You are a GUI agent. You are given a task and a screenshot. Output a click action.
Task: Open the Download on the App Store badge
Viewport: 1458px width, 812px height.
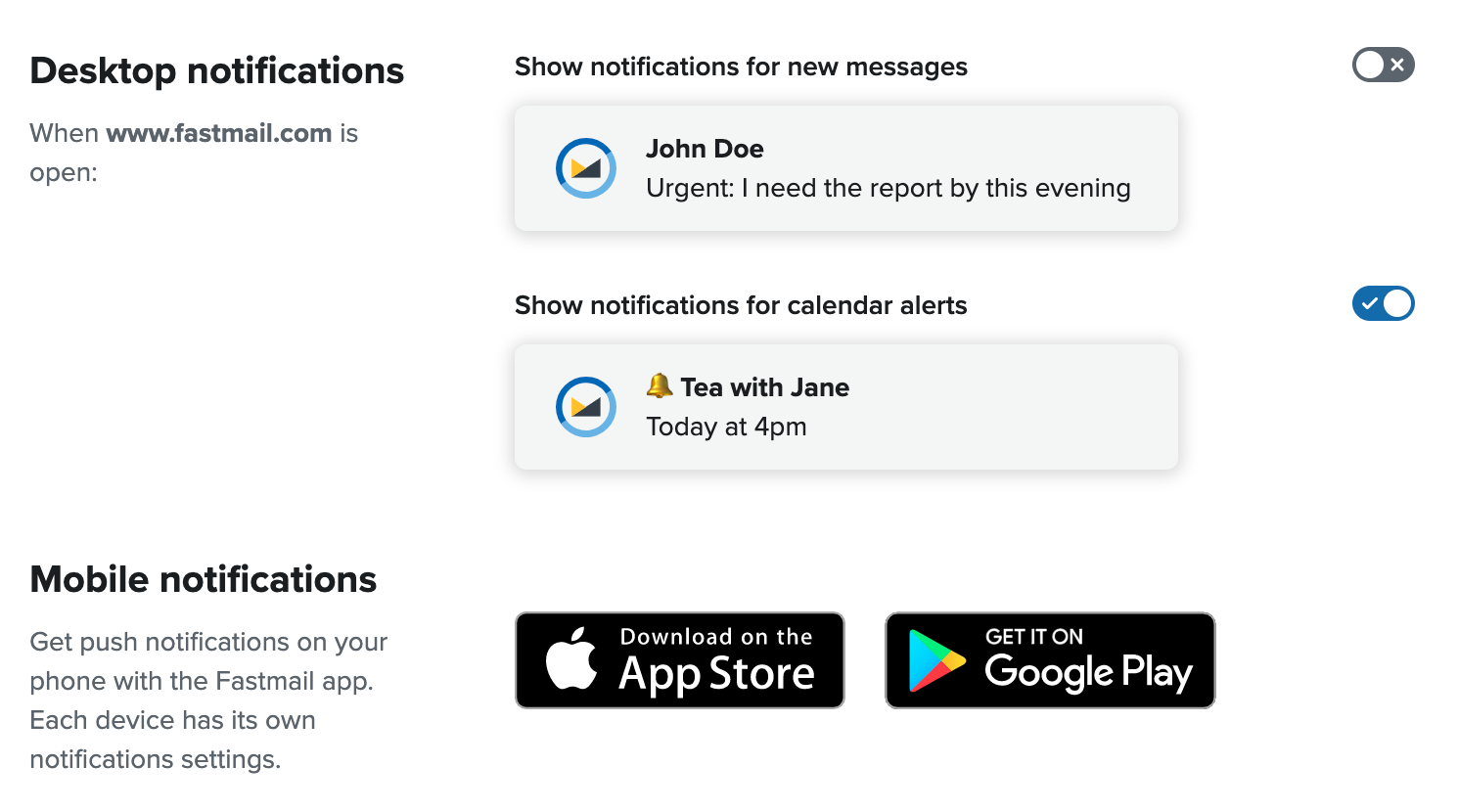point(680,660)
